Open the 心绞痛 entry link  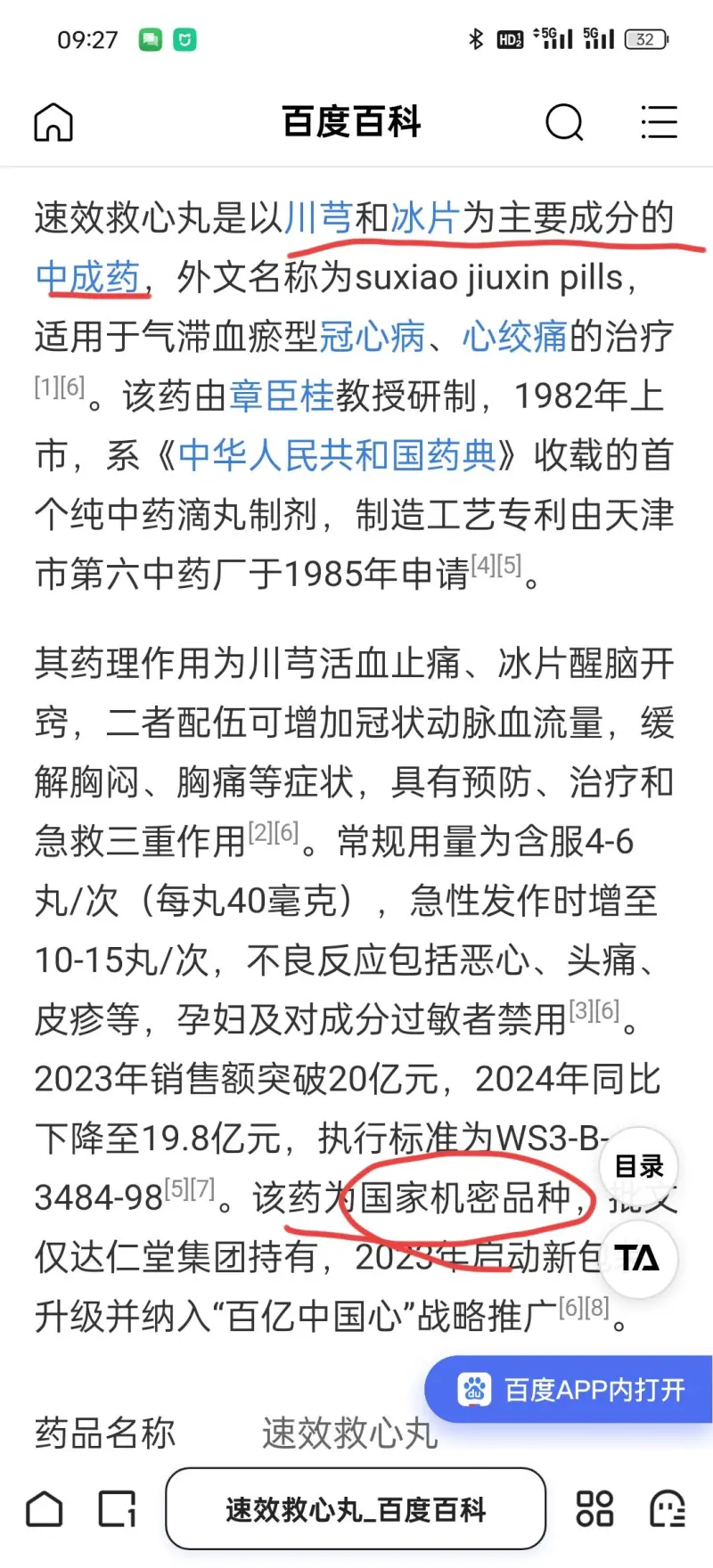pos(514,337)
